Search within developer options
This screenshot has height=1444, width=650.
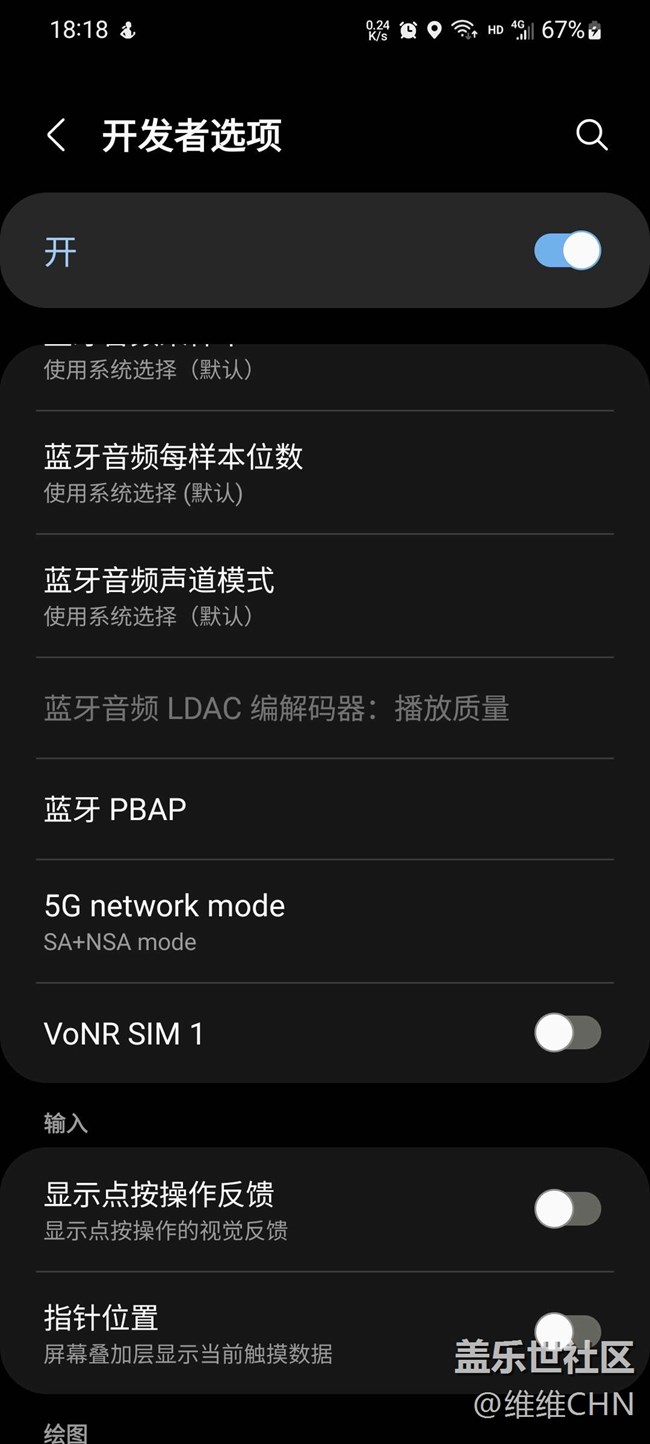(x=591, y=136)
